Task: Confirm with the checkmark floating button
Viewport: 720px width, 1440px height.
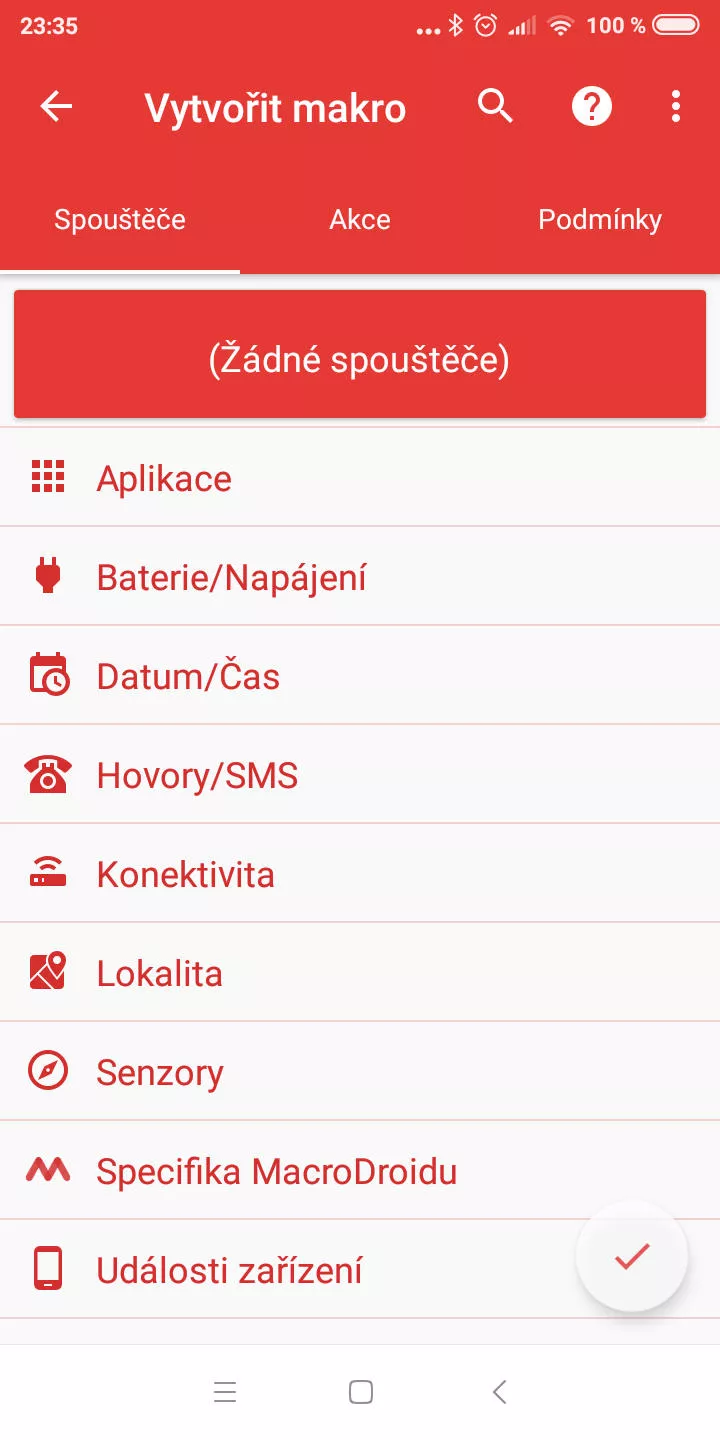Action: (x=632, y=1256)
